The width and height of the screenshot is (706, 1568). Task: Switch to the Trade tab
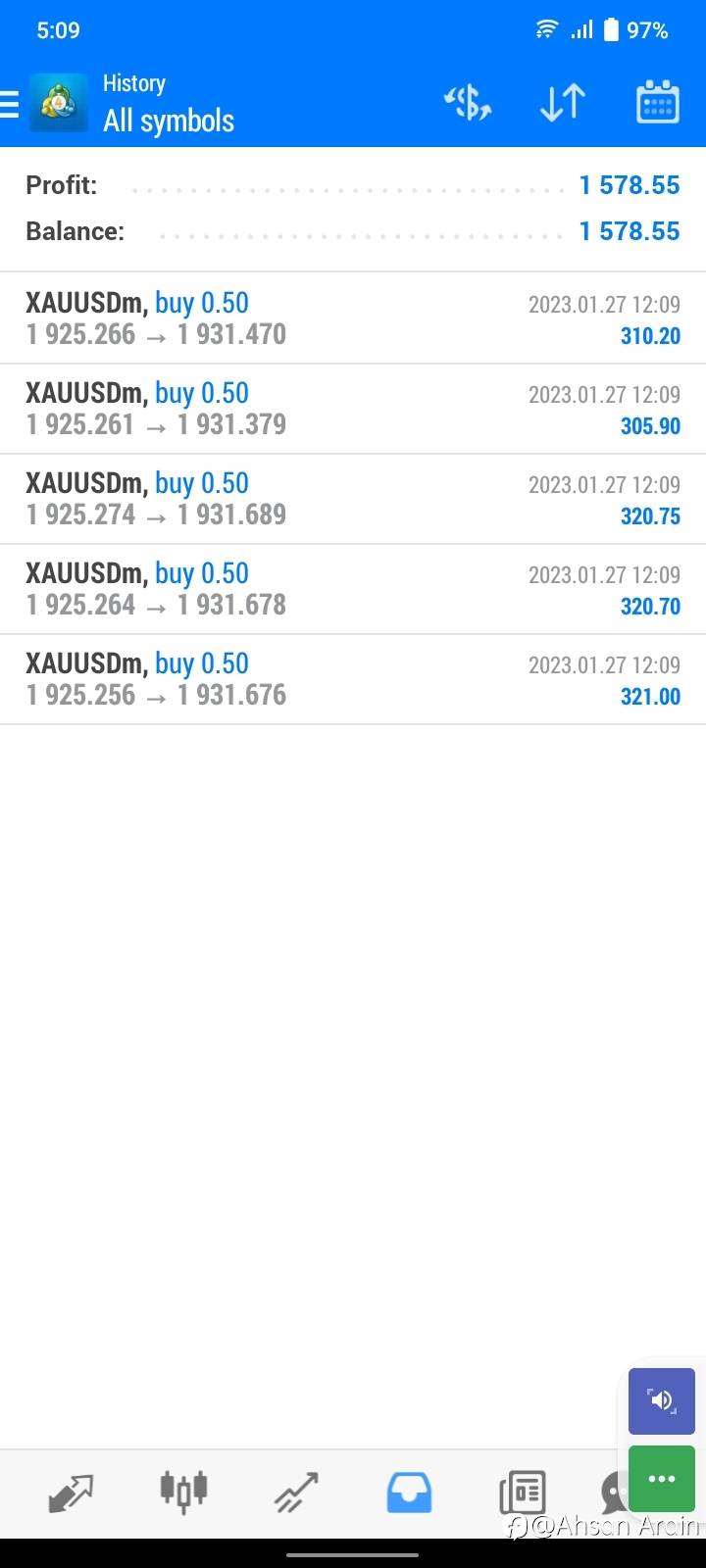(296, 1494)
